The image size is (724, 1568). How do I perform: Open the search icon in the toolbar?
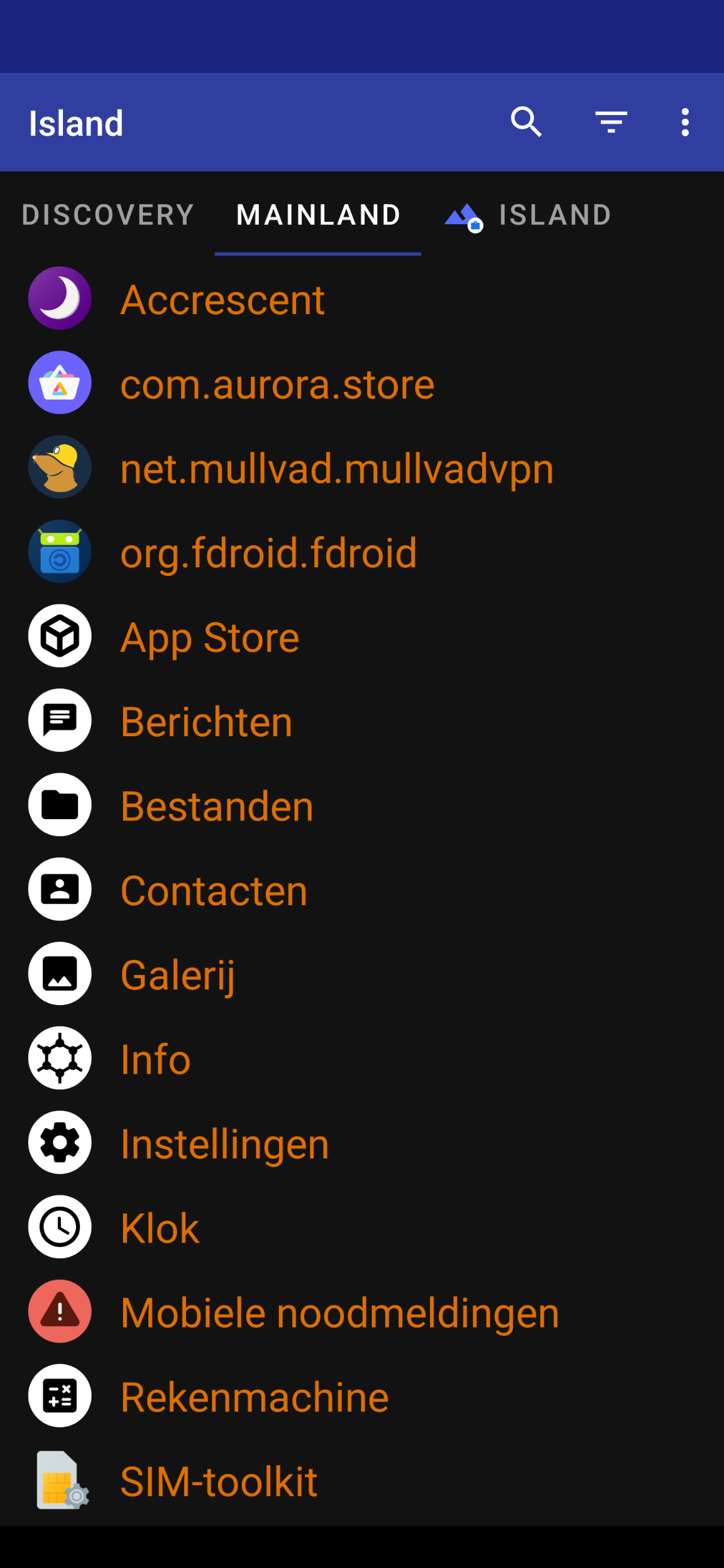525,122
